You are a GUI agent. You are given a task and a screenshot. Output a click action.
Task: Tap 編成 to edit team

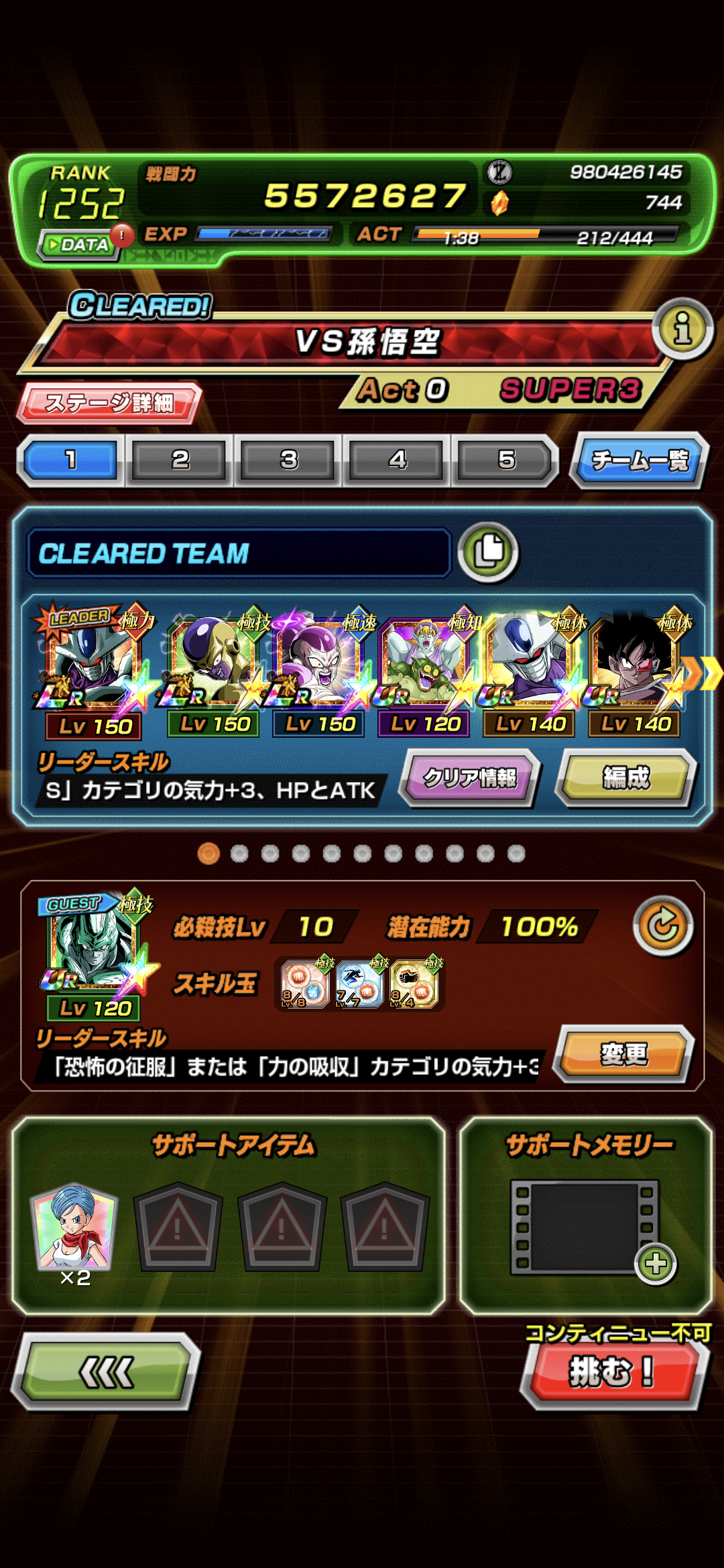[x=626, y=777]
